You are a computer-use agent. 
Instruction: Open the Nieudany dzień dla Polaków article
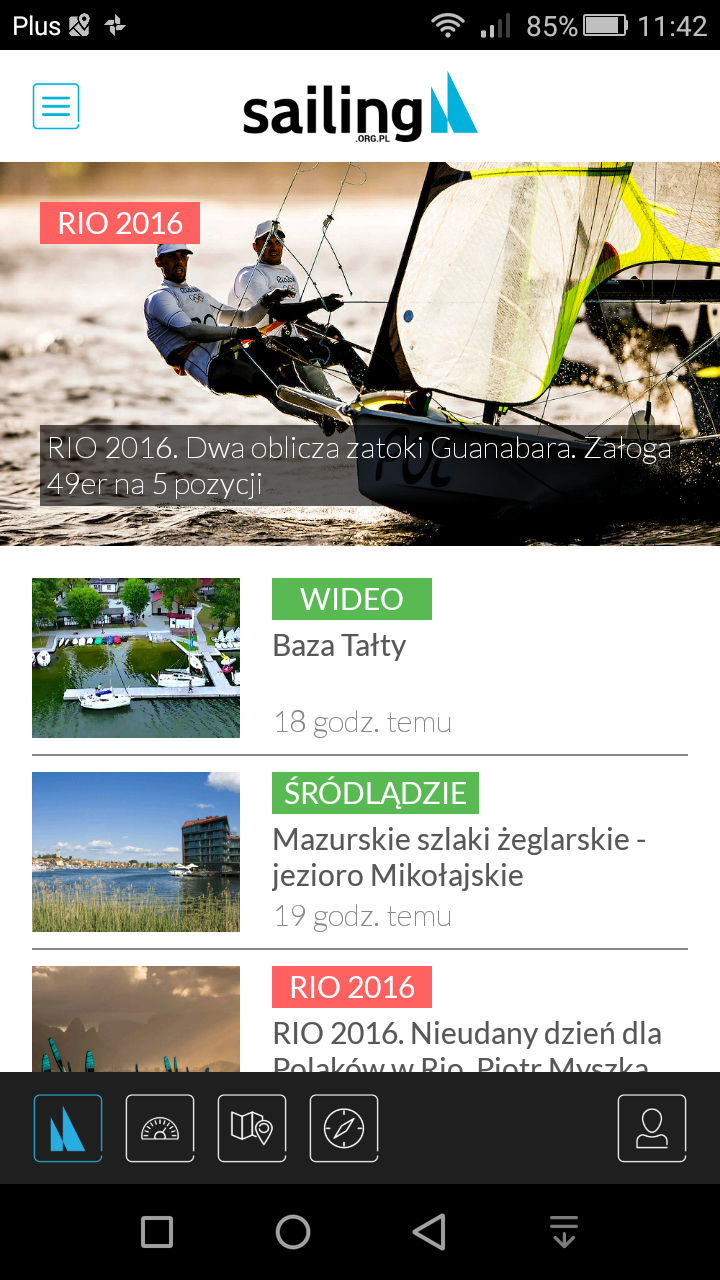pyautogui.click(x=360, y=1019)
